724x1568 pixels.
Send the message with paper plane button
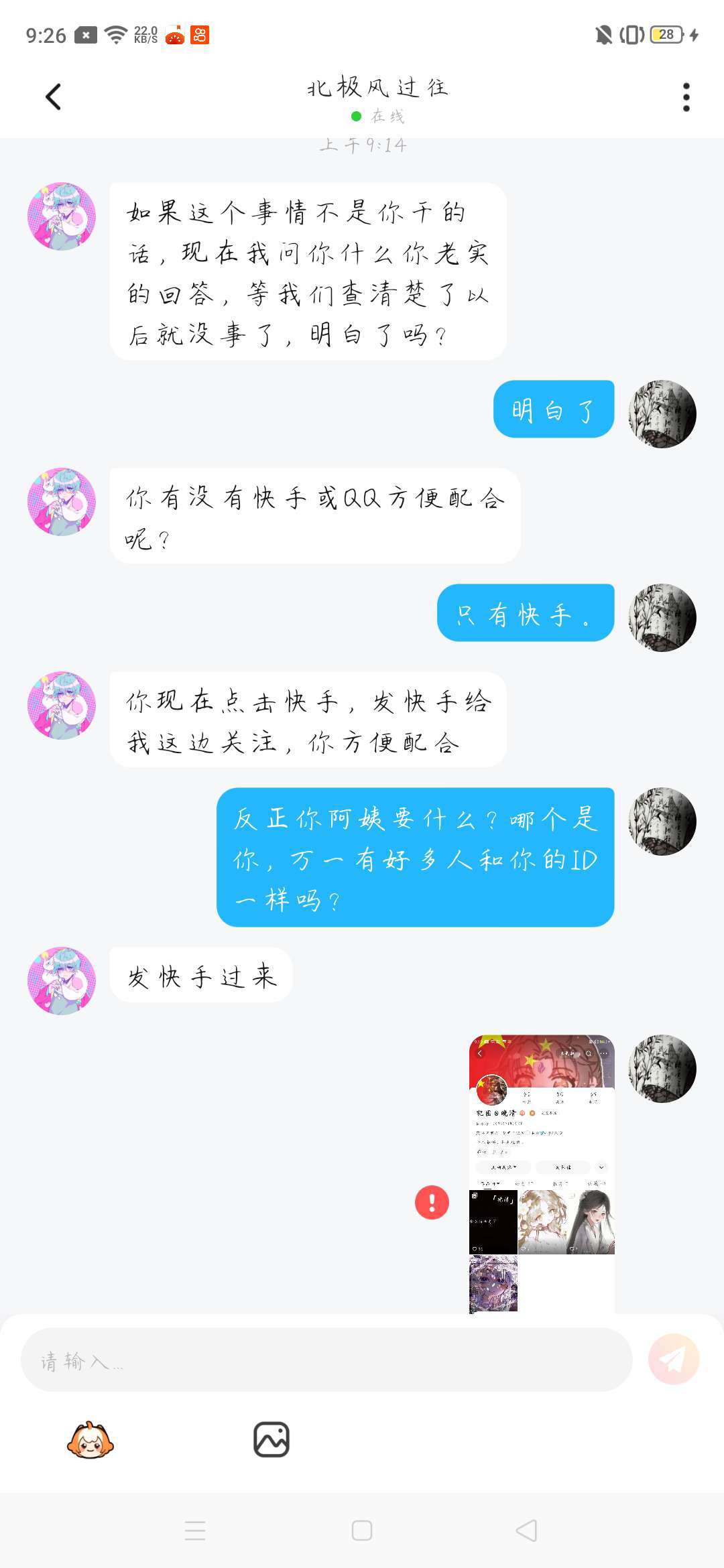[x=674, y=1359]
